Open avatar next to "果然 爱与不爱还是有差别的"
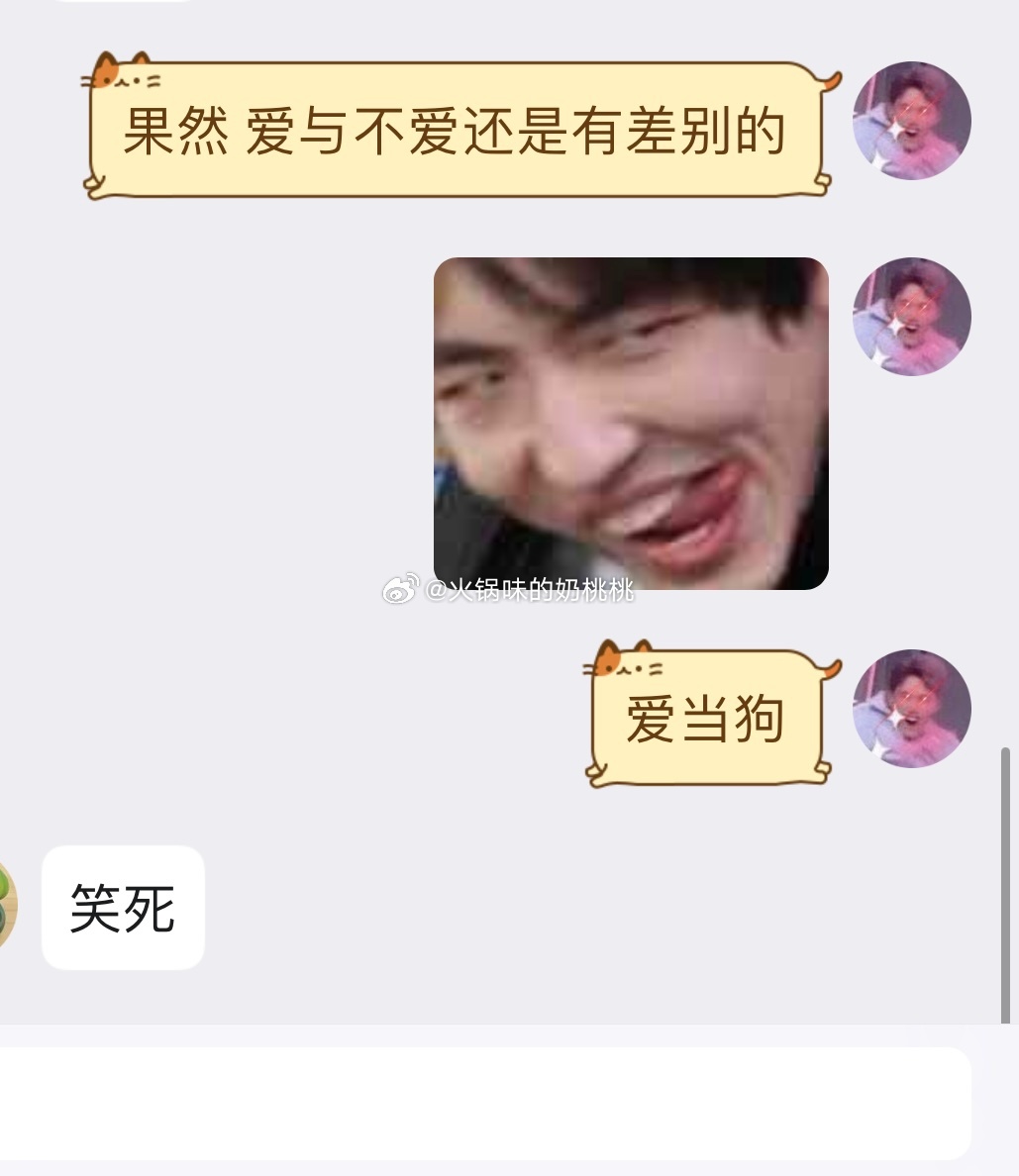This screenshot has width=1019, height=1176. pos(911,121)
